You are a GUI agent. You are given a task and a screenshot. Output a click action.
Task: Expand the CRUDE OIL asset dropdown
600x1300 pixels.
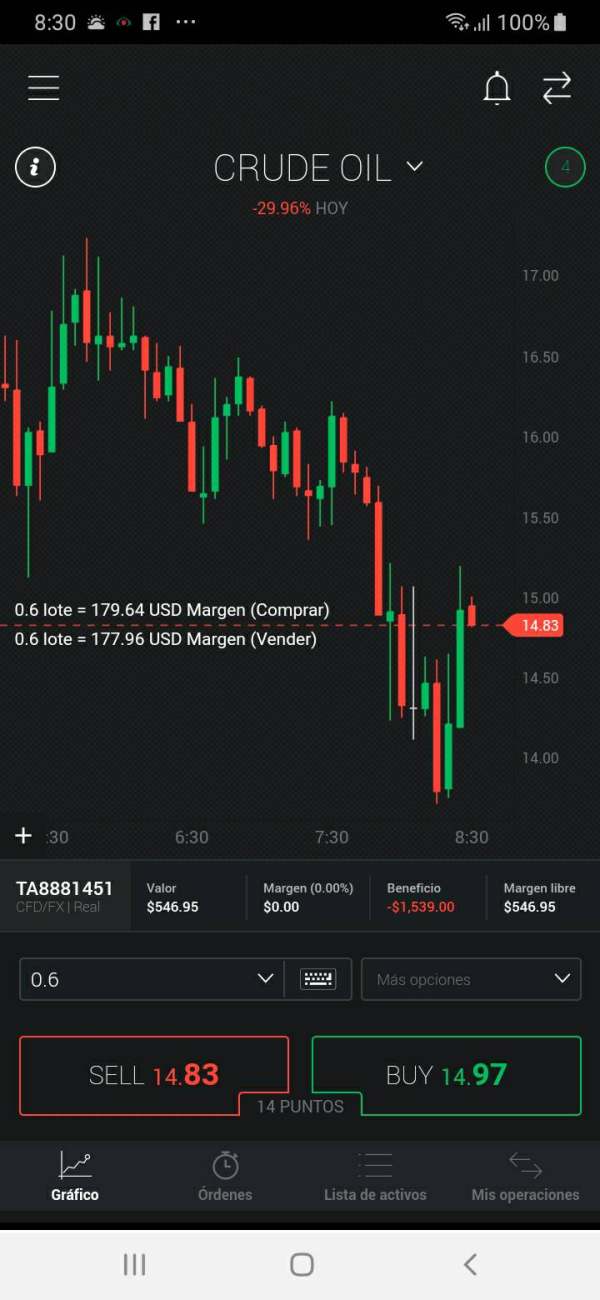(319, 168)
